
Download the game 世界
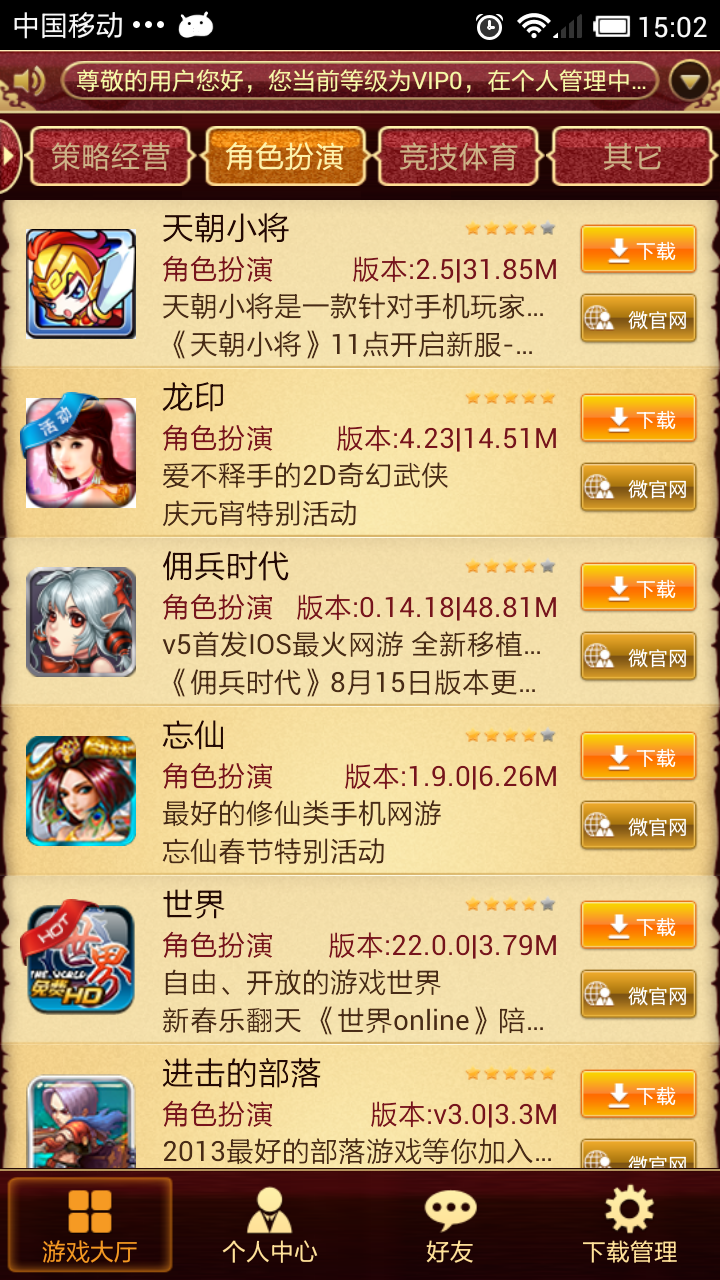(638, 926)
